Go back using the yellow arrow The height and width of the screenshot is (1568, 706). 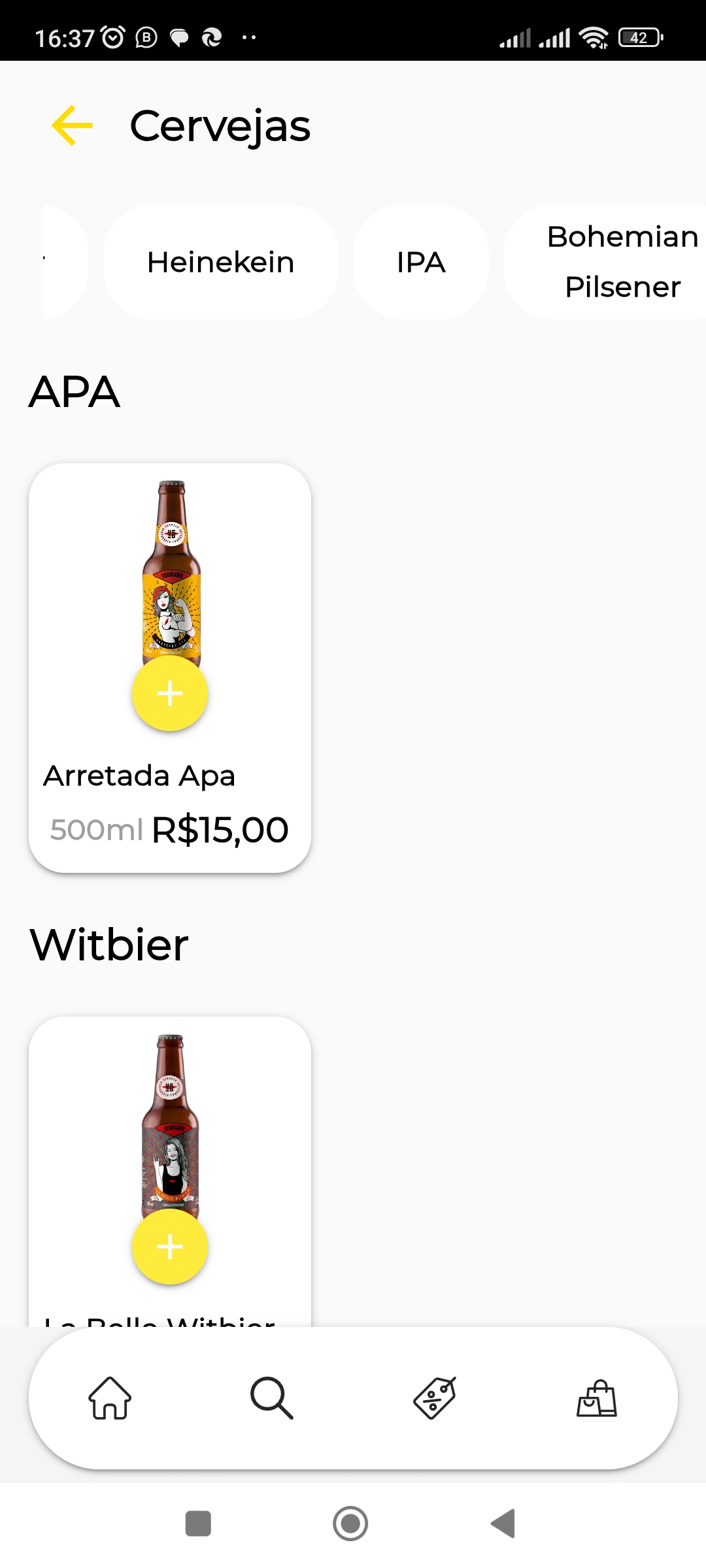coord(72,125)
